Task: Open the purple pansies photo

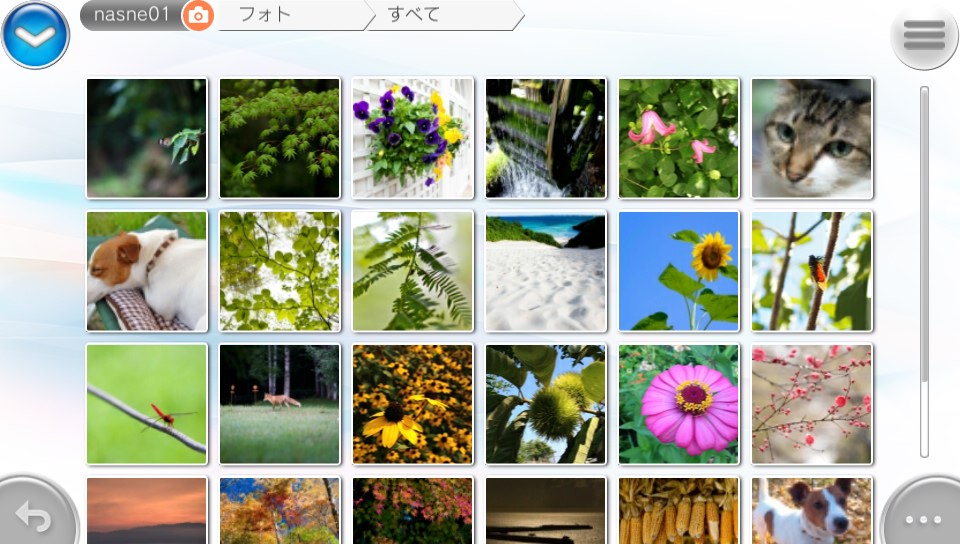Action: click(x=413, y=138)
